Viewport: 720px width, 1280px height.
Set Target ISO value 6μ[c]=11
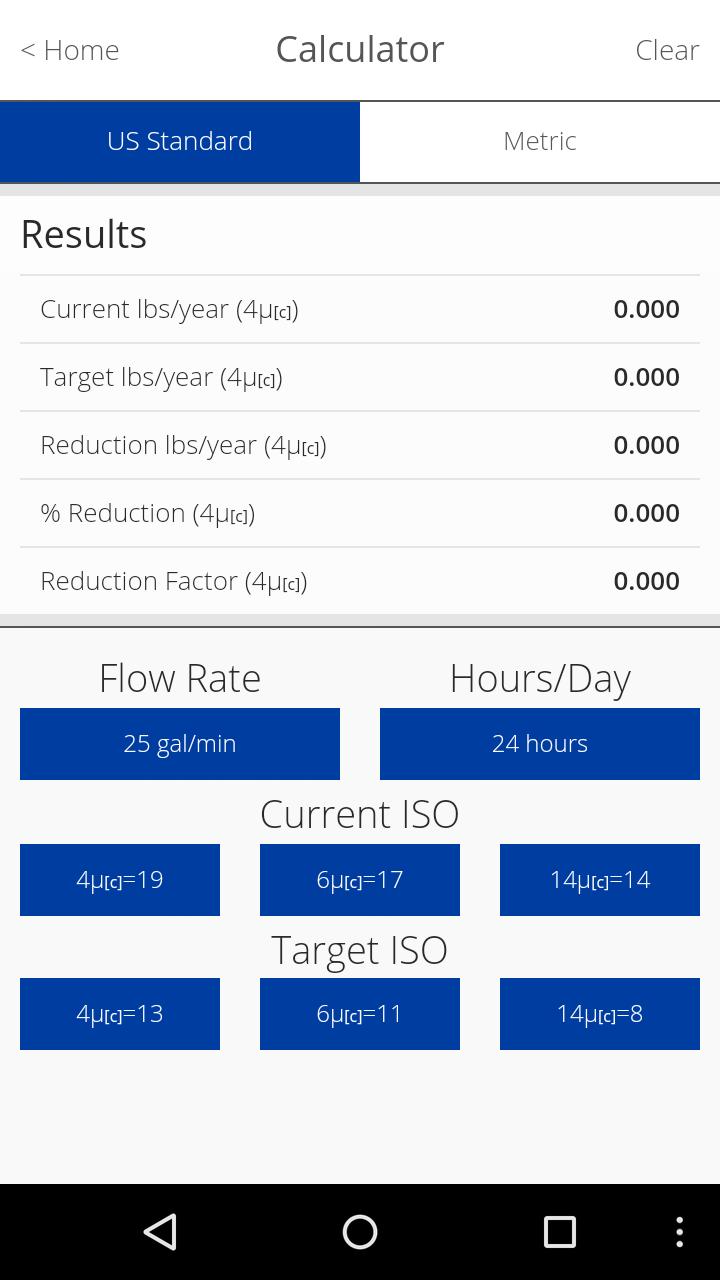pos(360,1013)
